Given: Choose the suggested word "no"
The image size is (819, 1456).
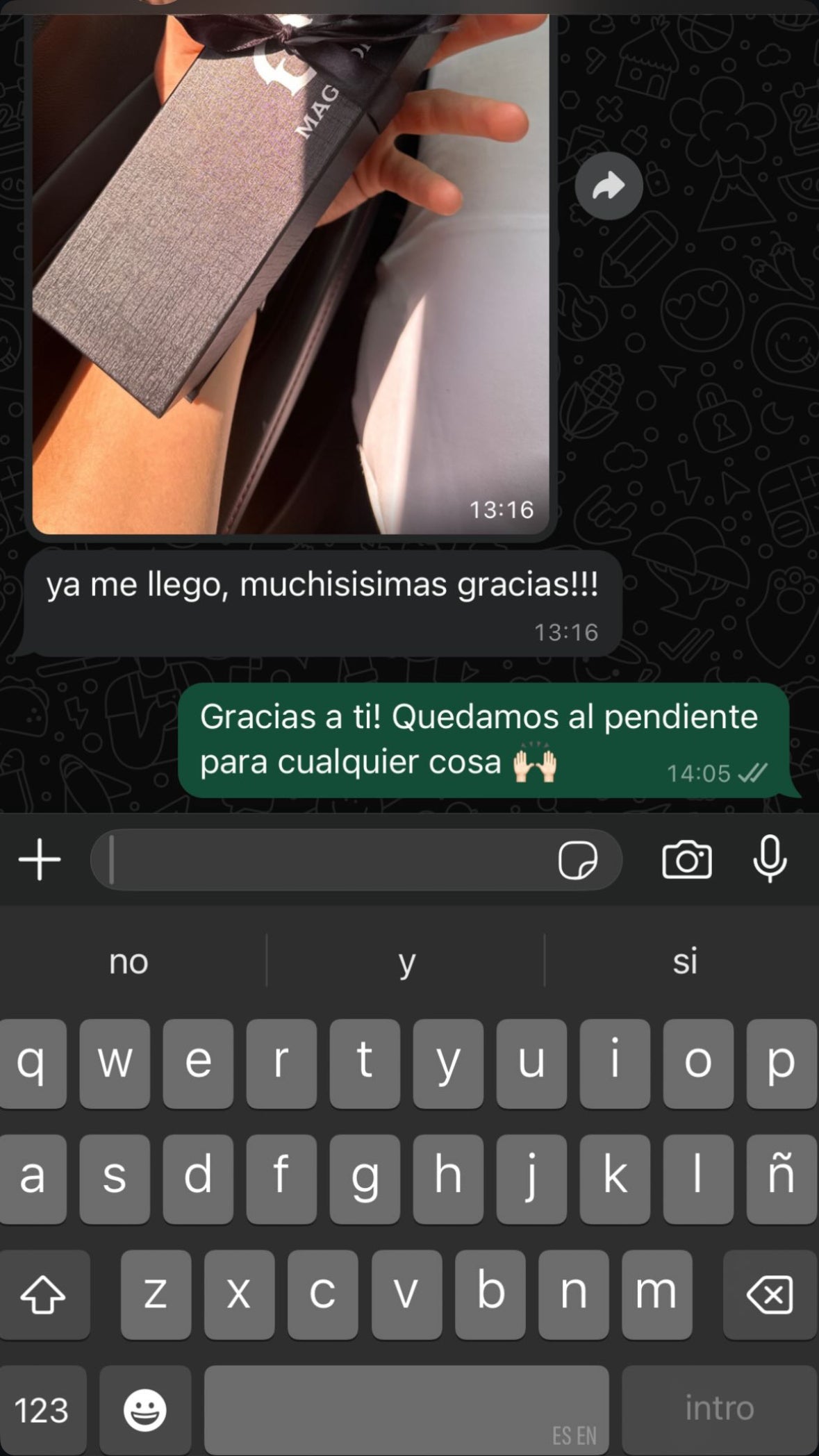Looking at the screenshot, I should (129, 961).
